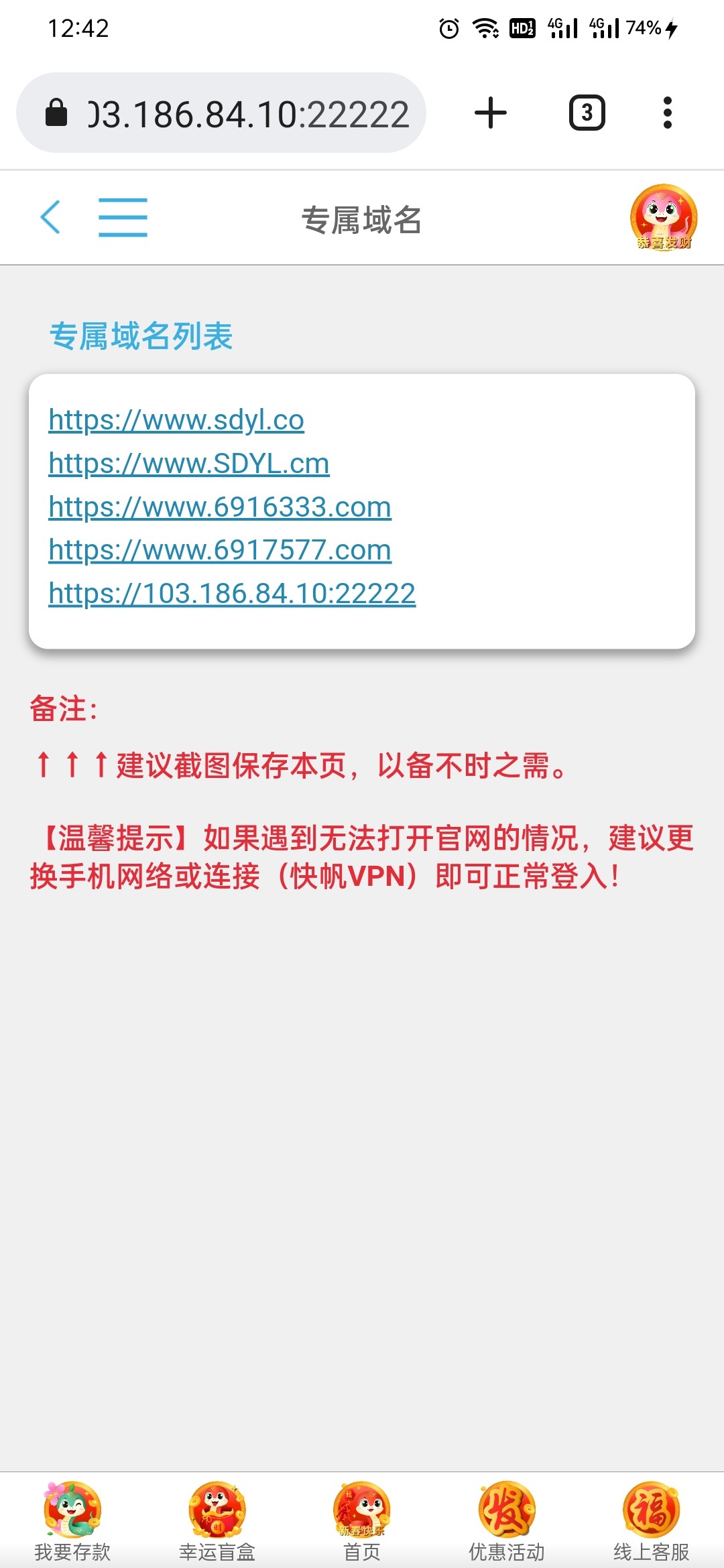Tap the snake mascot icon in header

point(663,218)
